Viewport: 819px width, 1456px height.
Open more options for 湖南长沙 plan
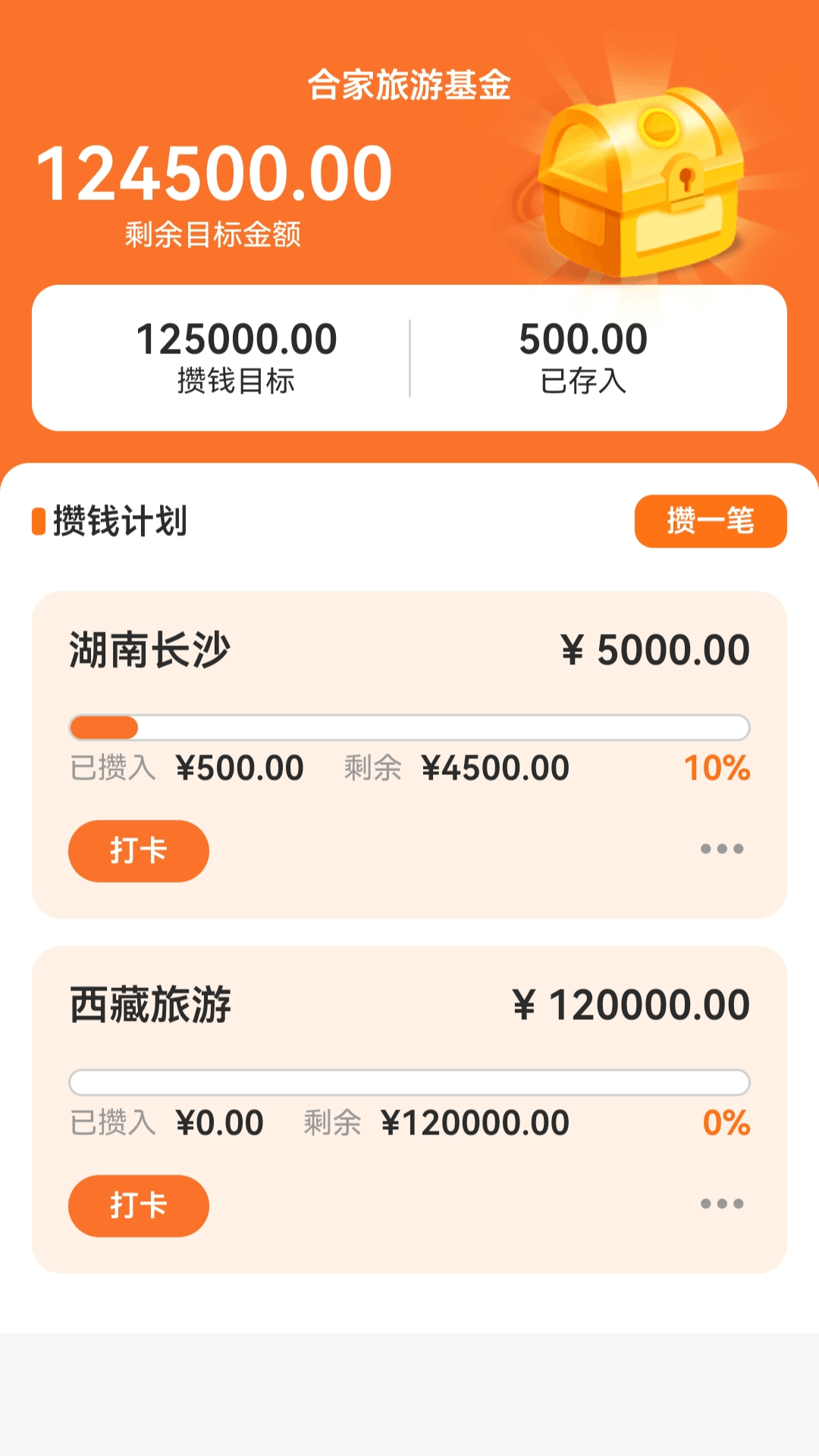pyautogui.click(x=722, y=849)
